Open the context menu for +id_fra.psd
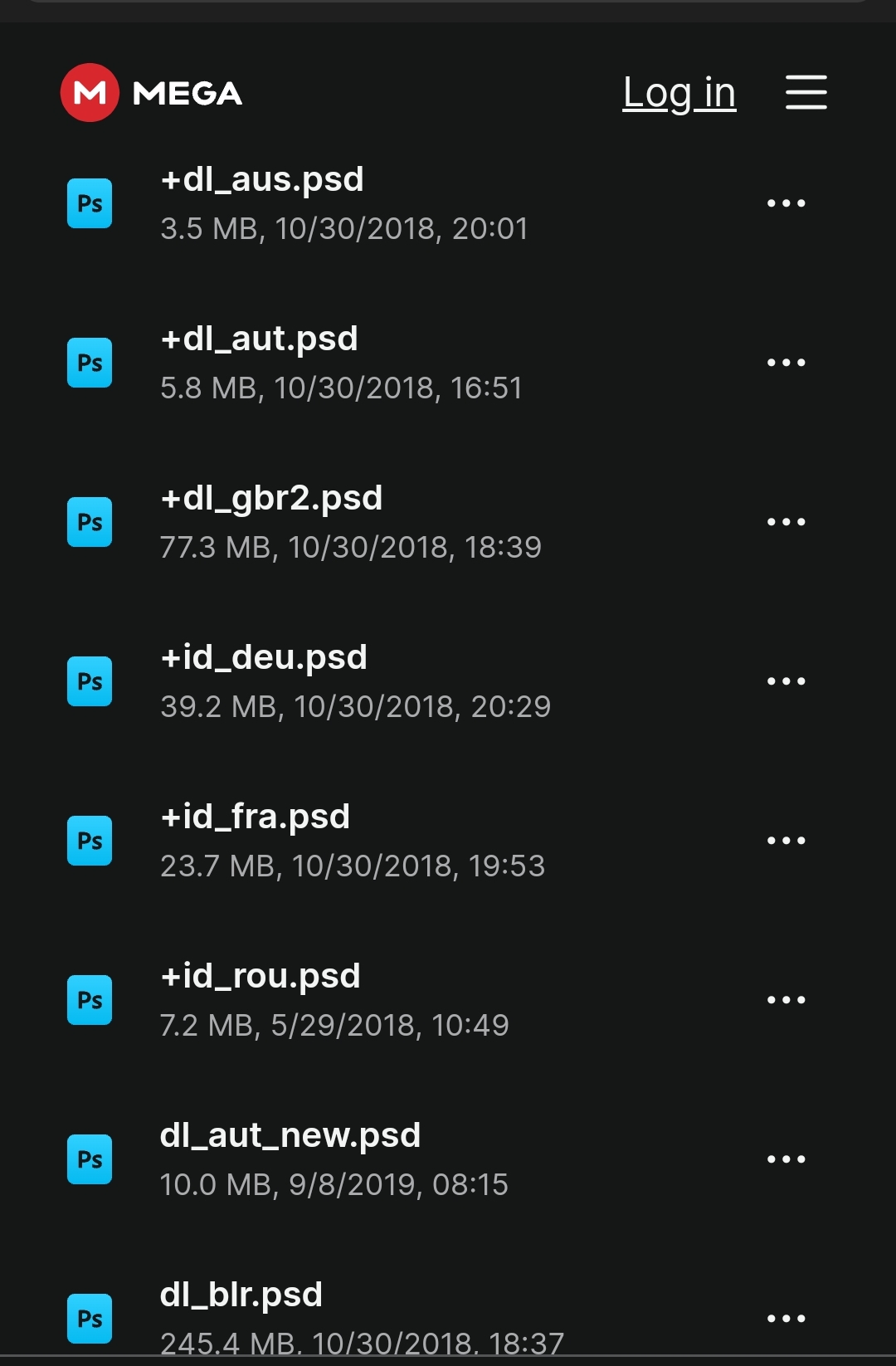This screenshot has width=896, height=1366. coord(786,841)
